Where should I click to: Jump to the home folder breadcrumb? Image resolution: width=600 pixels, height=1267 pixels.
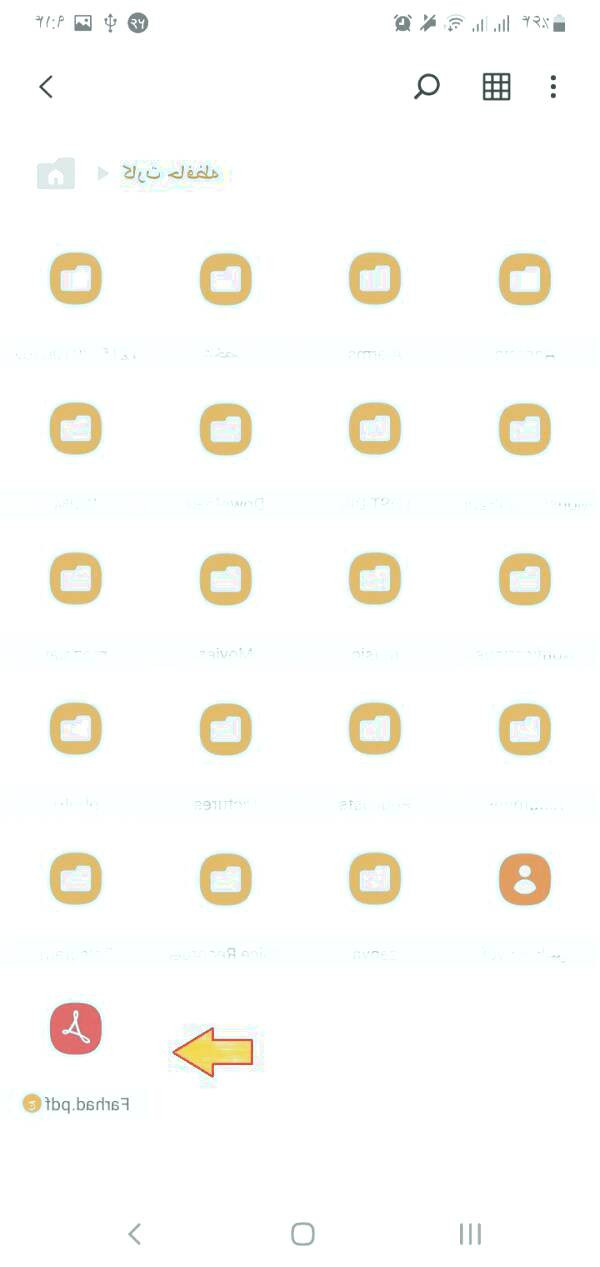(56, 174)
